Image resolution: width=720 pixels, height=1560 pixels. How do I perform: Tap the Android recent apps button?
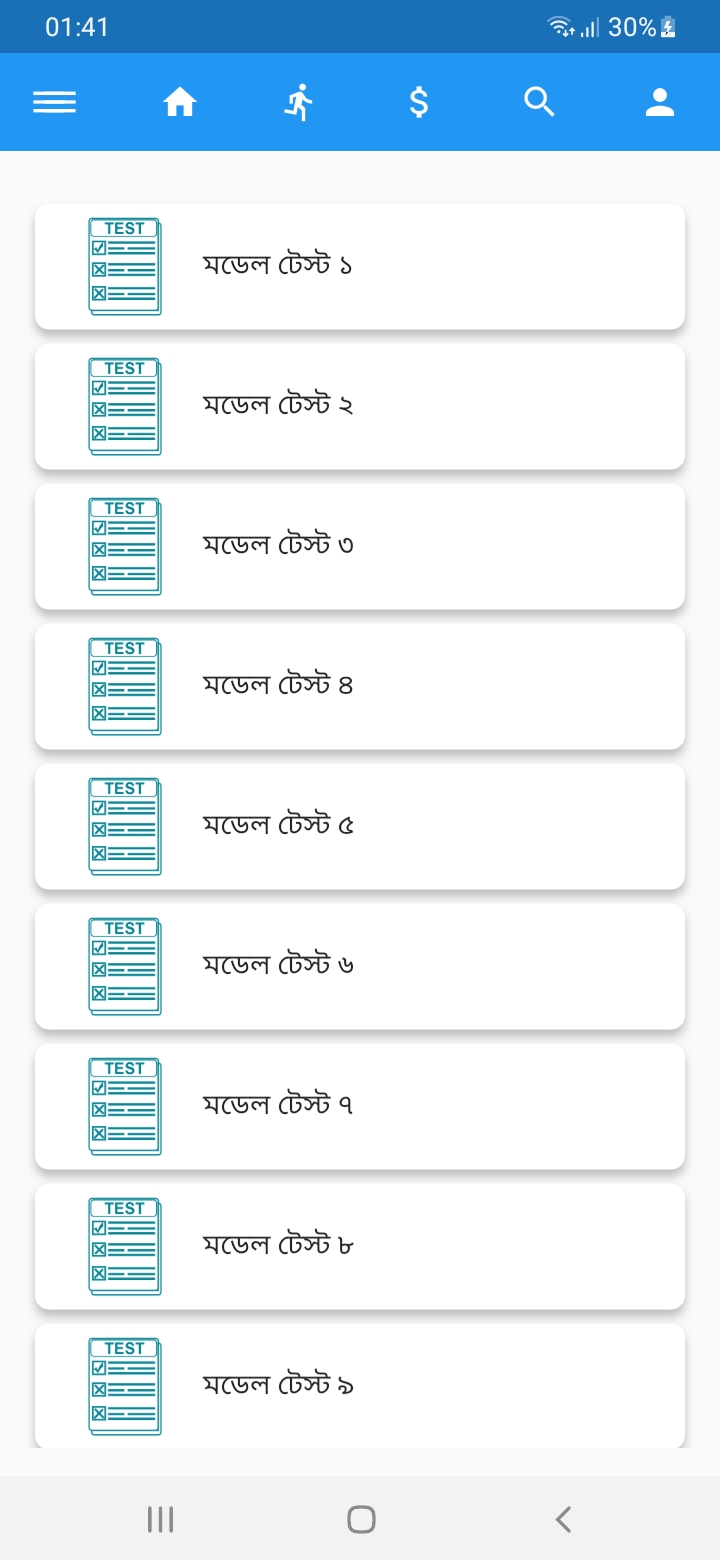(x=160, y=1519)
